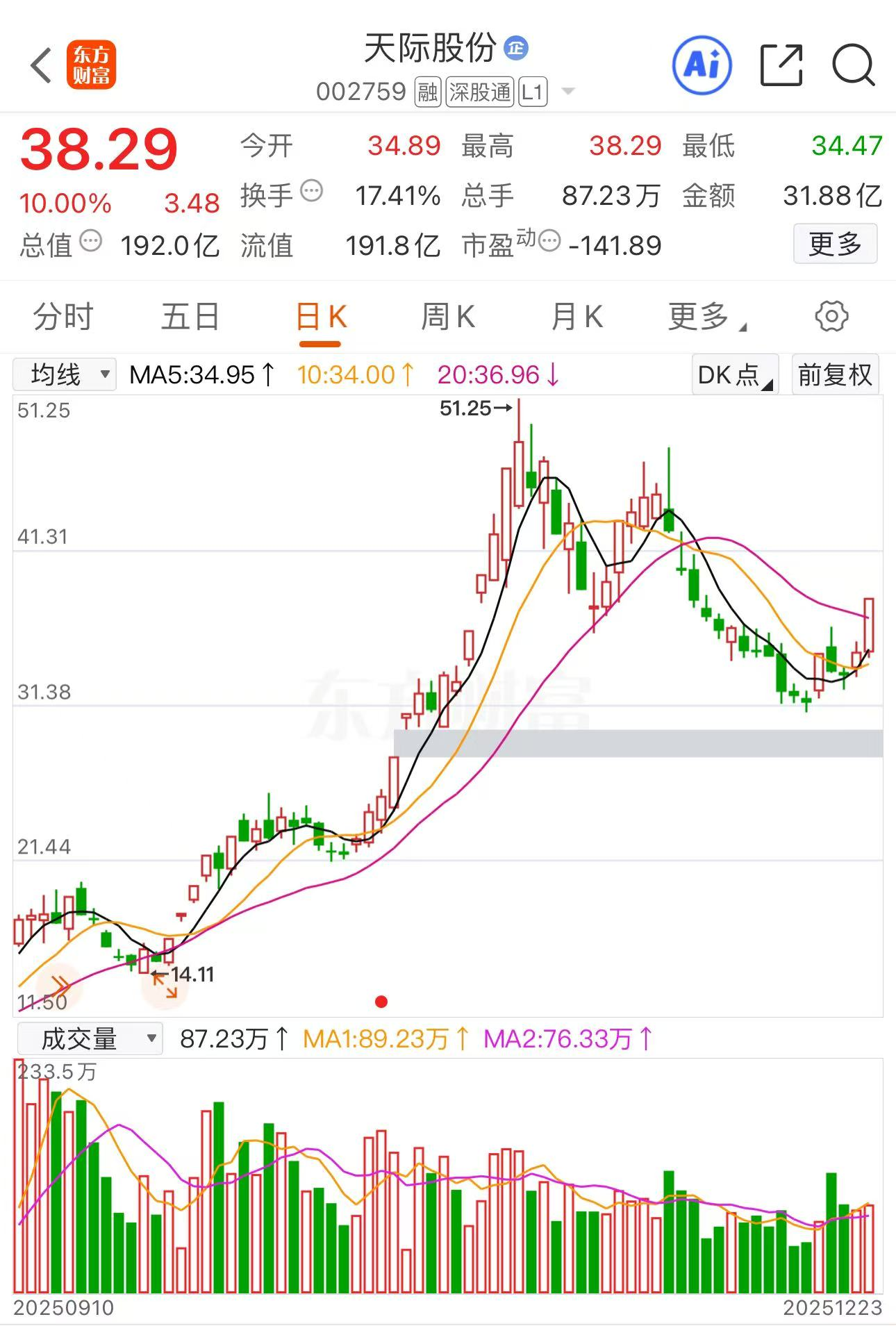The image size is (896, 1326).
Task: Open the 成交量 indicator dropdown
Action: point(90,1038)
